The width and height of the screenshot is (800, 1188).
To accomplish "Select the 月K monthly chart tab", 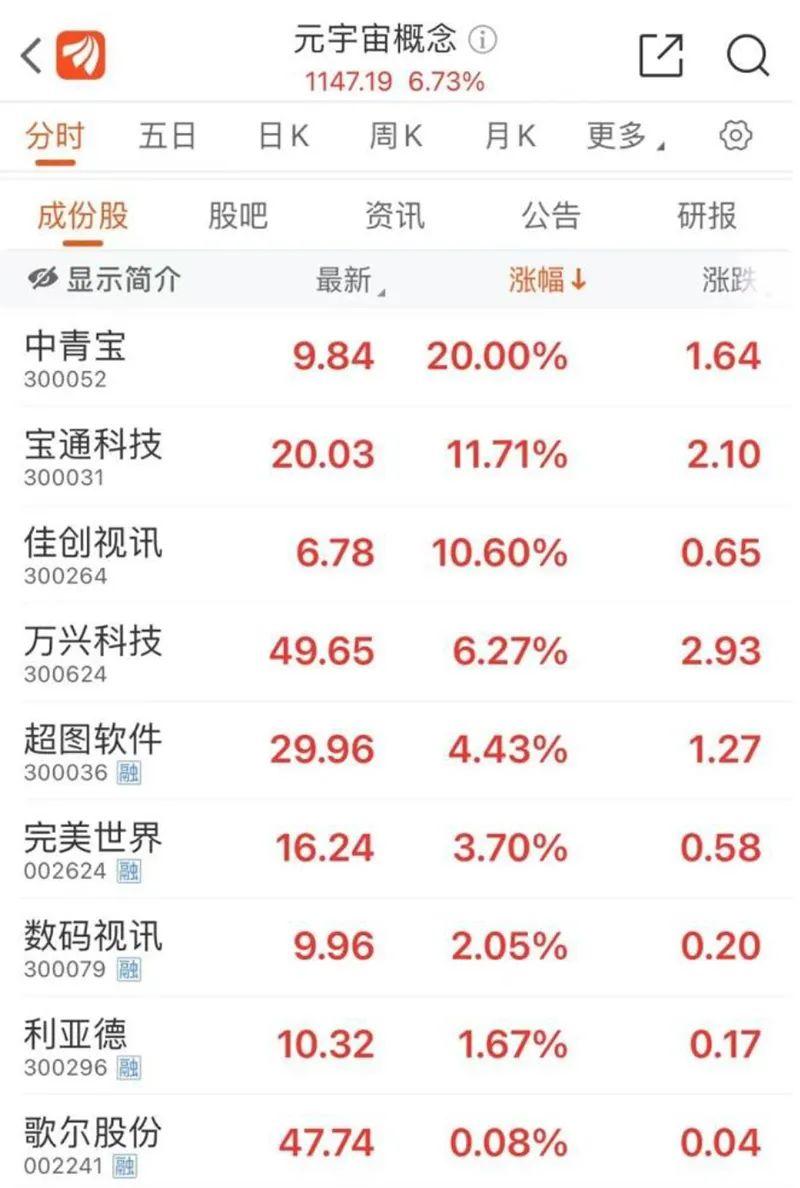I will (508, 135).
